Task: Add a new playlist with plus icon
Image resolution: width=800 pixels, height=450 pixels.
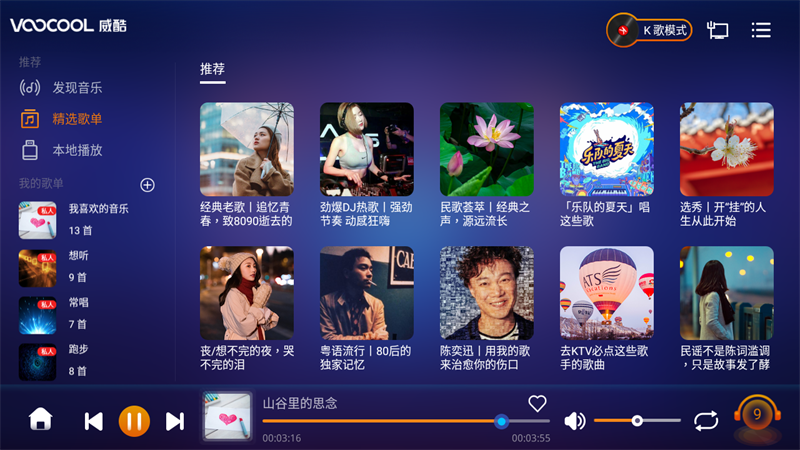Action: click(x=147, y=185)
